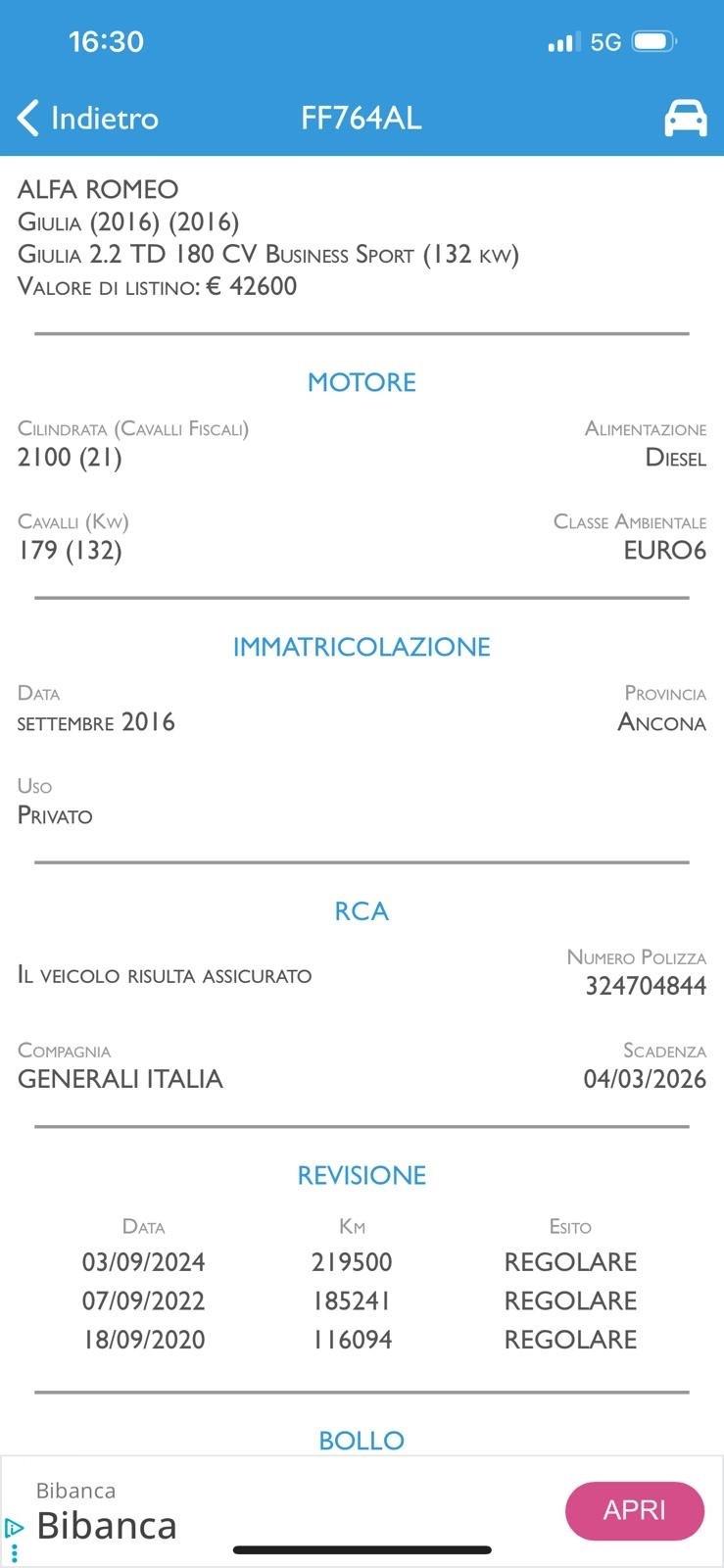The image size is (724, 1568).
Task: Select the MOTORE section header
Action: 362,382
